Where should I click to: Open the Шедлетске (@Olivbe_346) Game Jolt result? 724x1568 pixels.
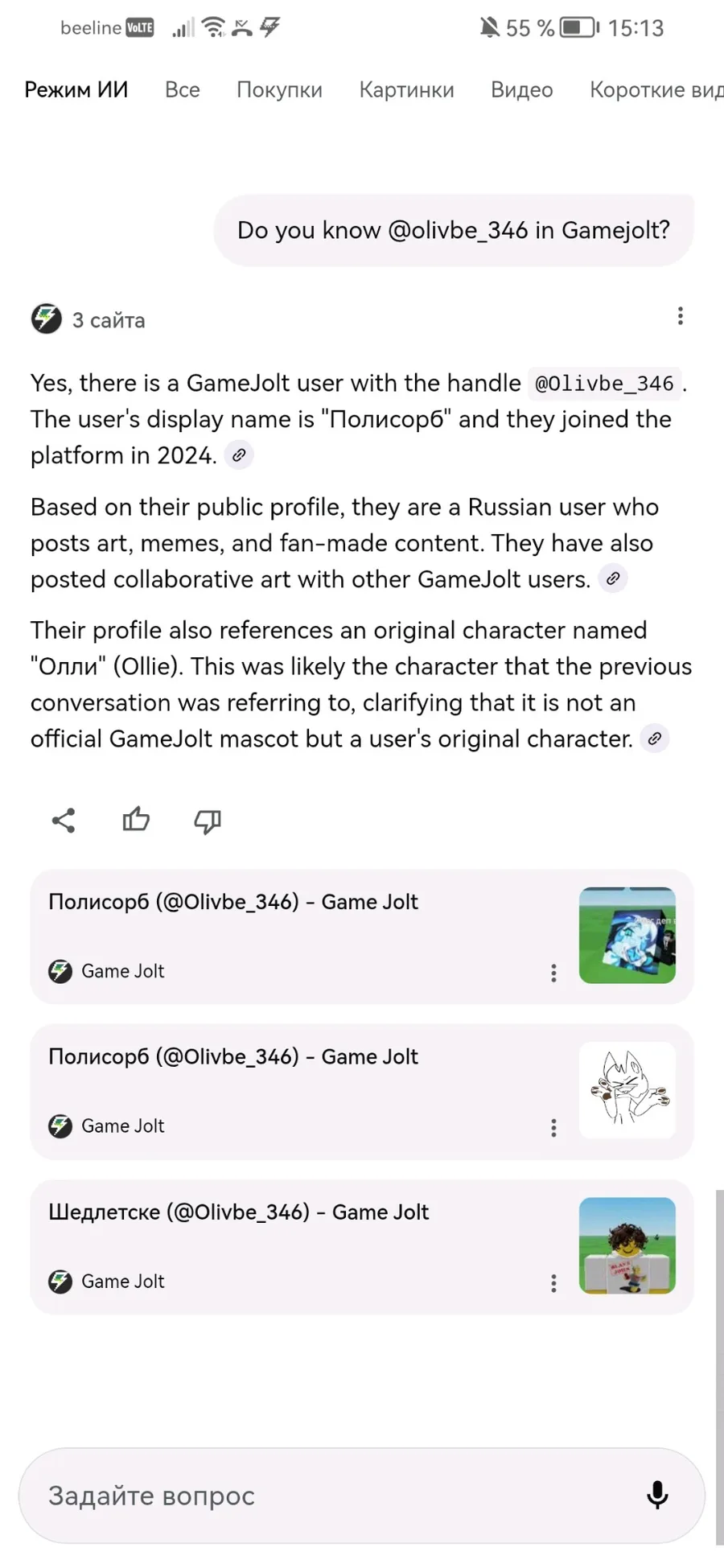[239, 1212]
